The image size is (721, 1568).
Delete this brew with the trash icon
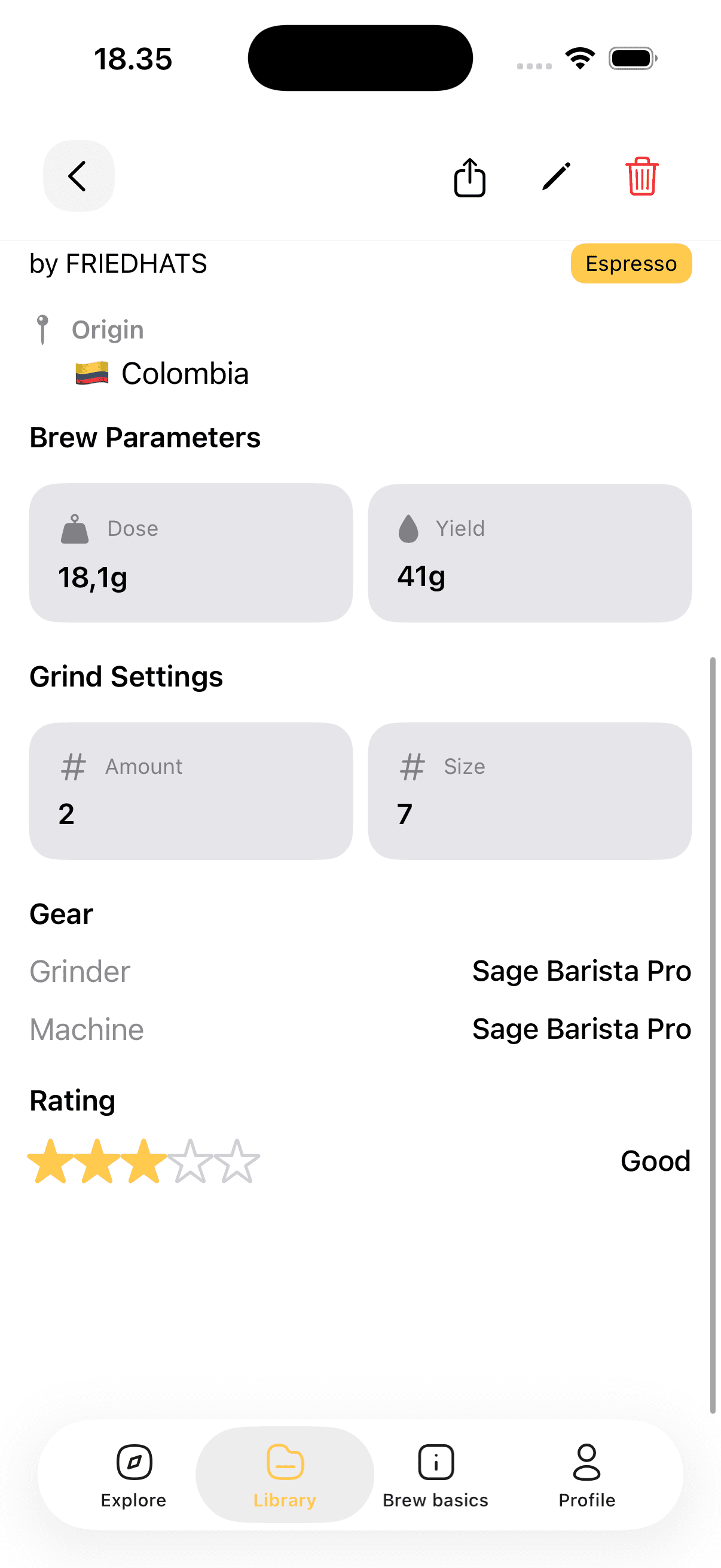641,177
